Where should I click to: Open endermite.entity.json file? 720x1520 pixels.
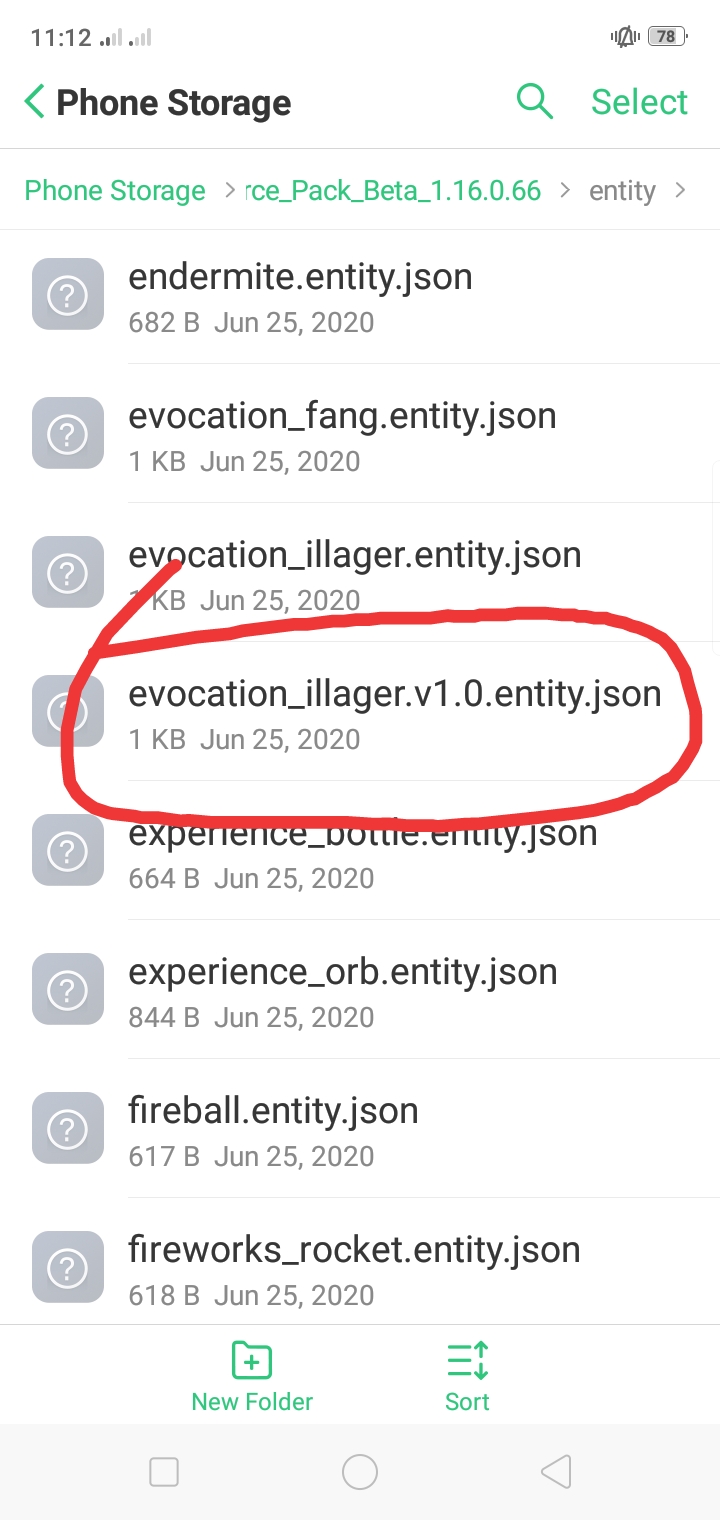[300, 295]
